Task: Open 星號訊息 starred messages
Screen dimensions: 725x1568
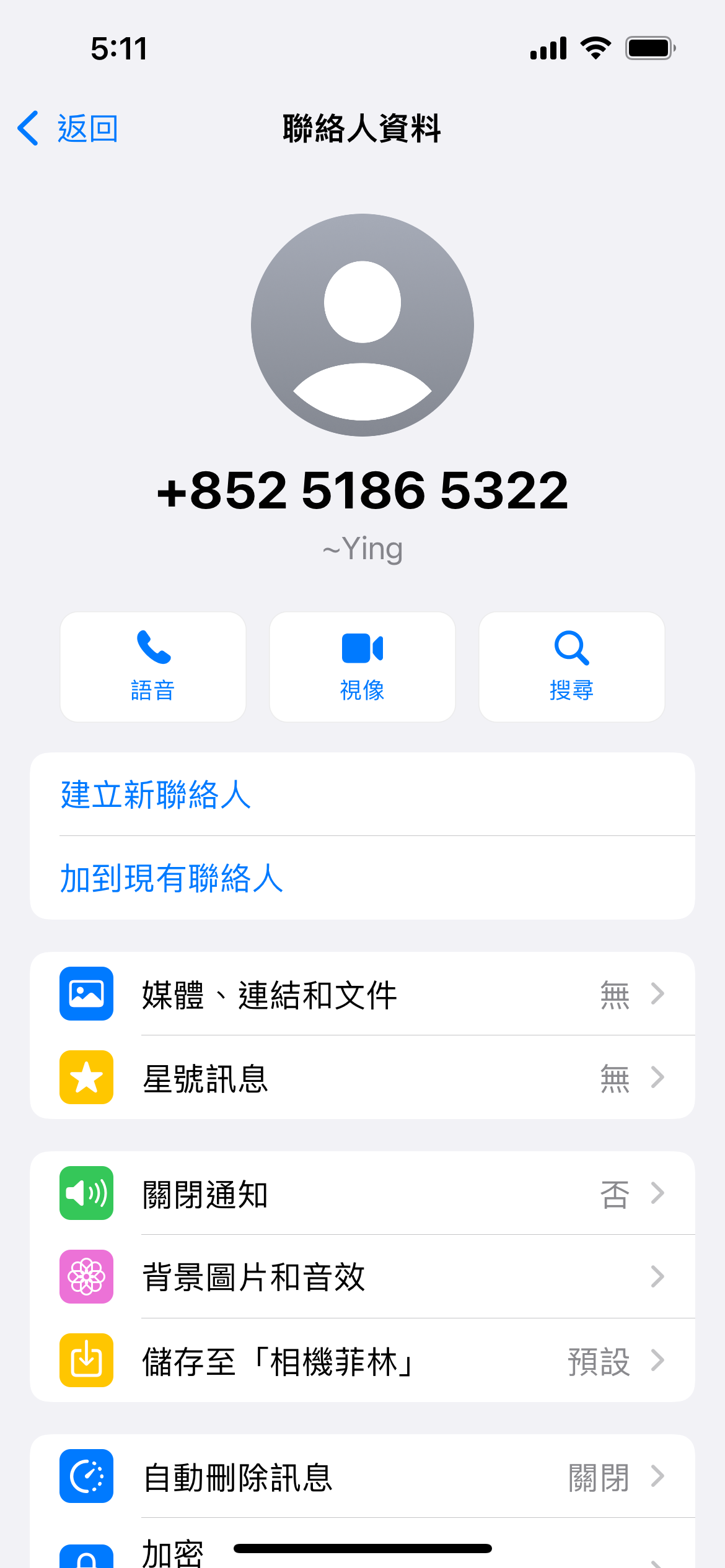Action: tap(362, 1078)
